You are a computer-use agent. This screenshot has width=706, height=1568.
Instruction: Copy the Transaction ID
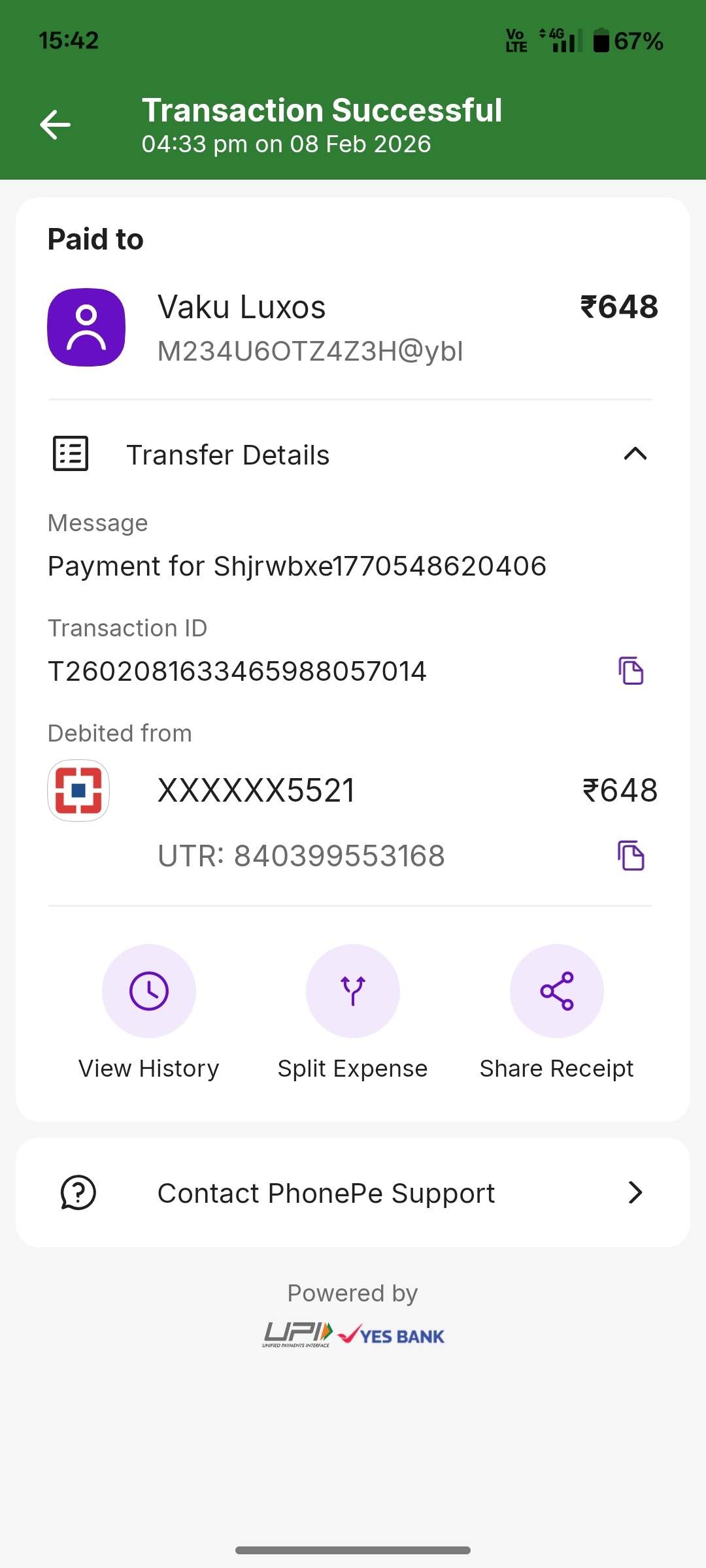631,671
